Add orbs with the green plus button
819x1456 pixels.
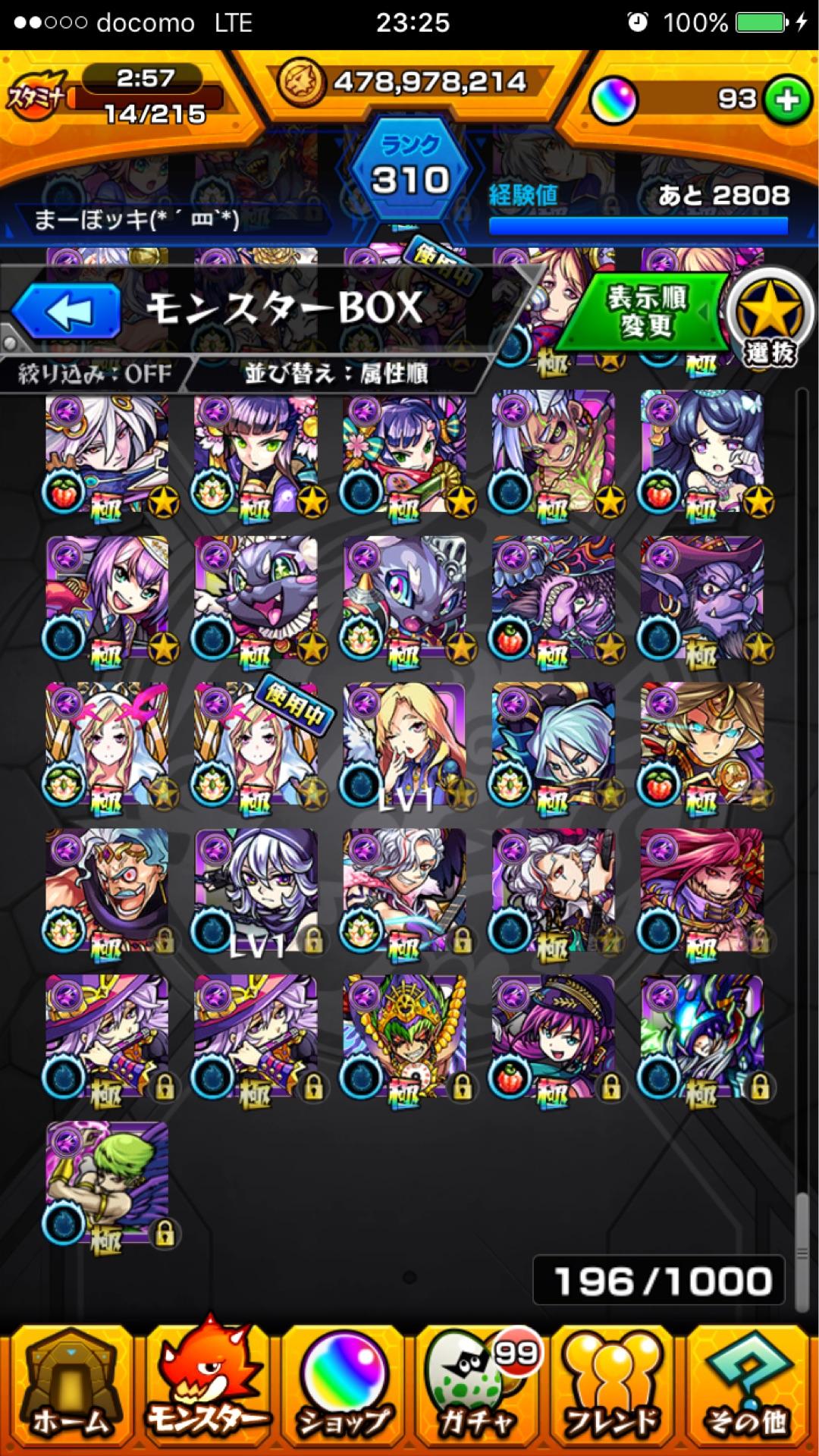[788, 99]
